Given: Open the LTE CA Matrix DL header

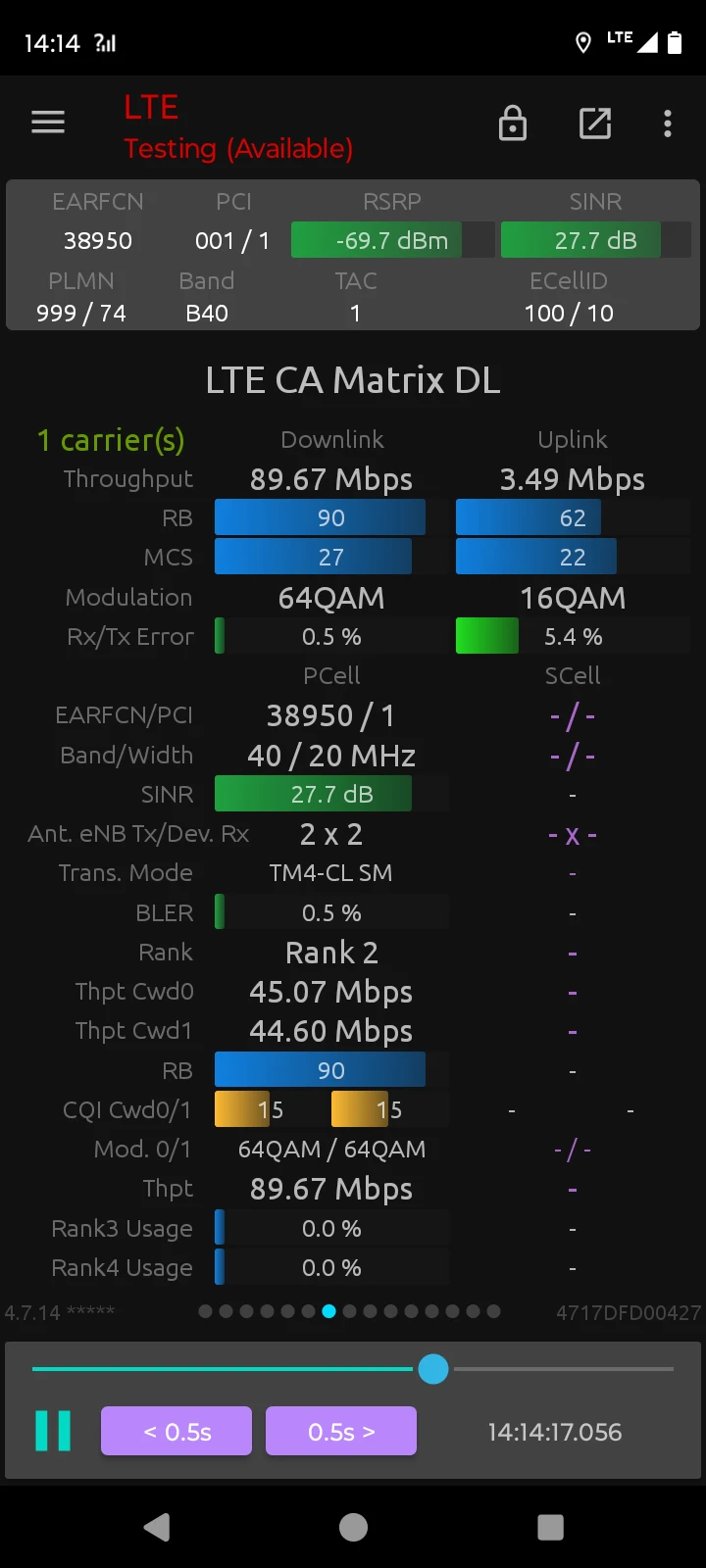Looking at the screenshot, I should (353, 380).
